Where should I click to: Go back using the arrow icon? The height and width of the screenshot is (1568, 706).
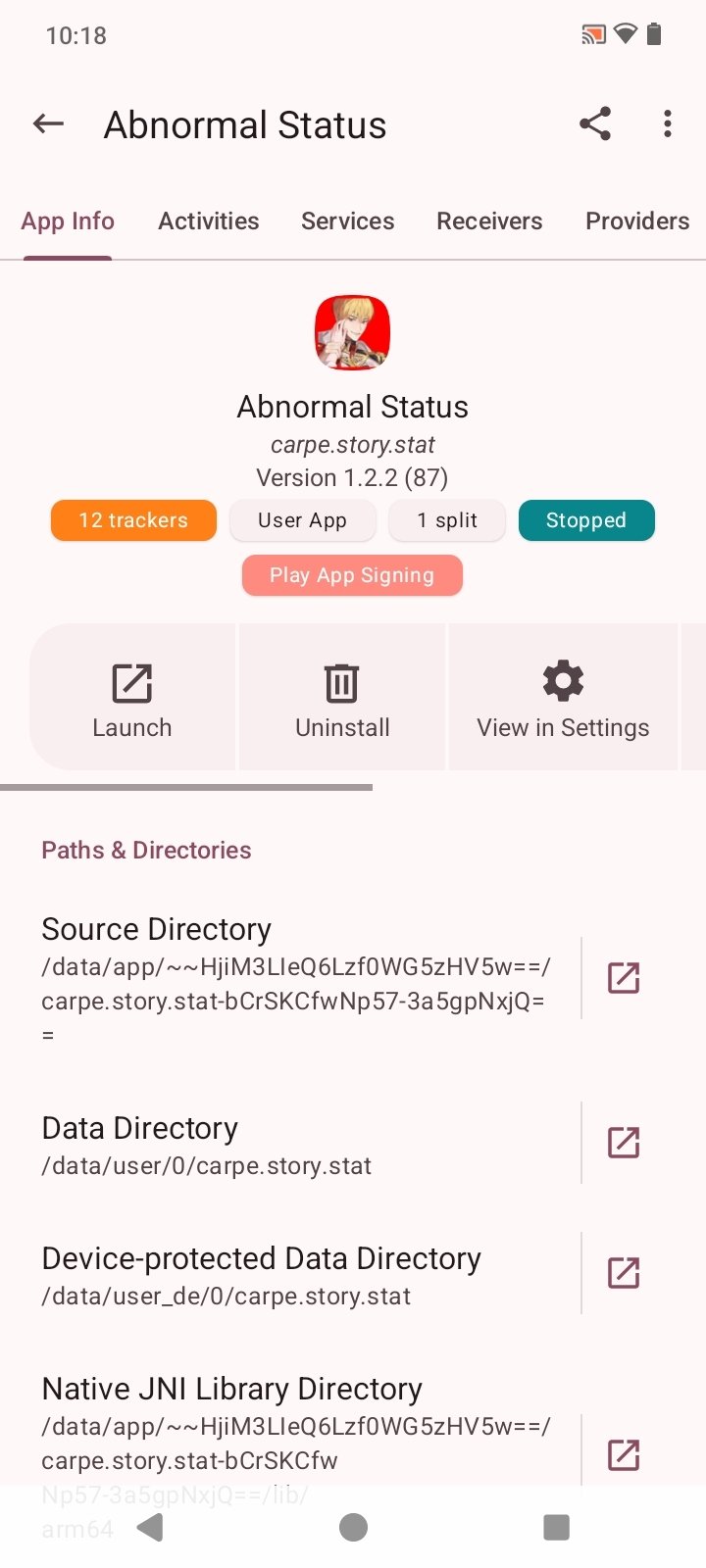click(48, 124)
